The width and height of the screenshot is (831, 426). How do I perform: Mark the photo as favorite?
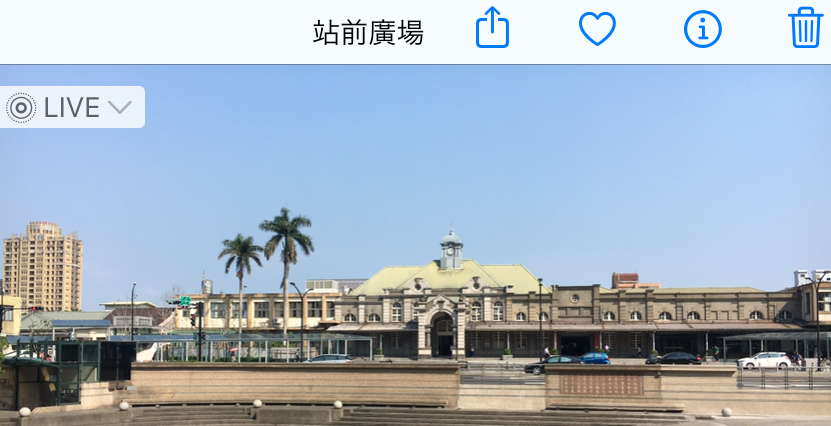[597, 30]
